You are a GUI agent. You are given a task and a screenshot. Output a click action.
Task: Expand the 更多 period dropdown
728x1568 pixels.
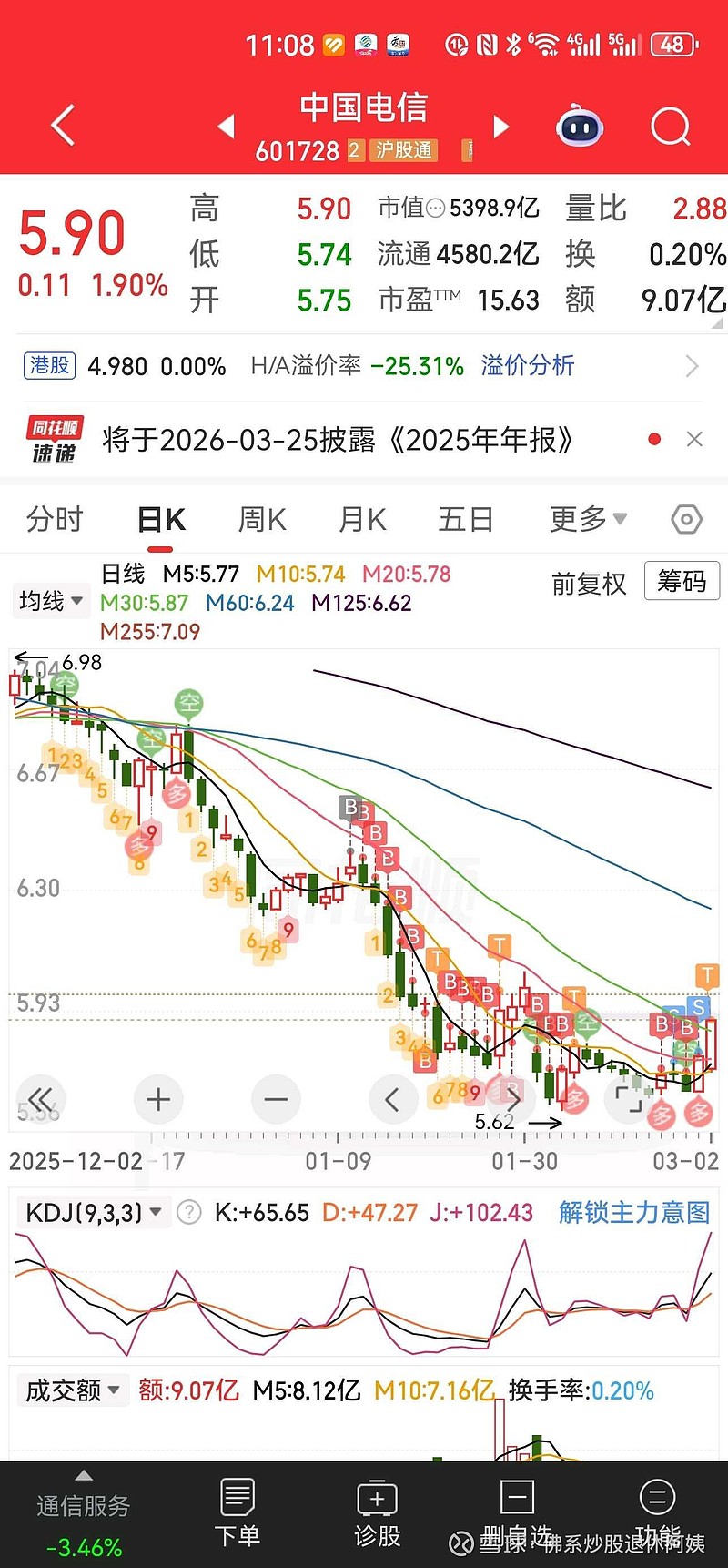pyautogui.click(x=587, y=518)
